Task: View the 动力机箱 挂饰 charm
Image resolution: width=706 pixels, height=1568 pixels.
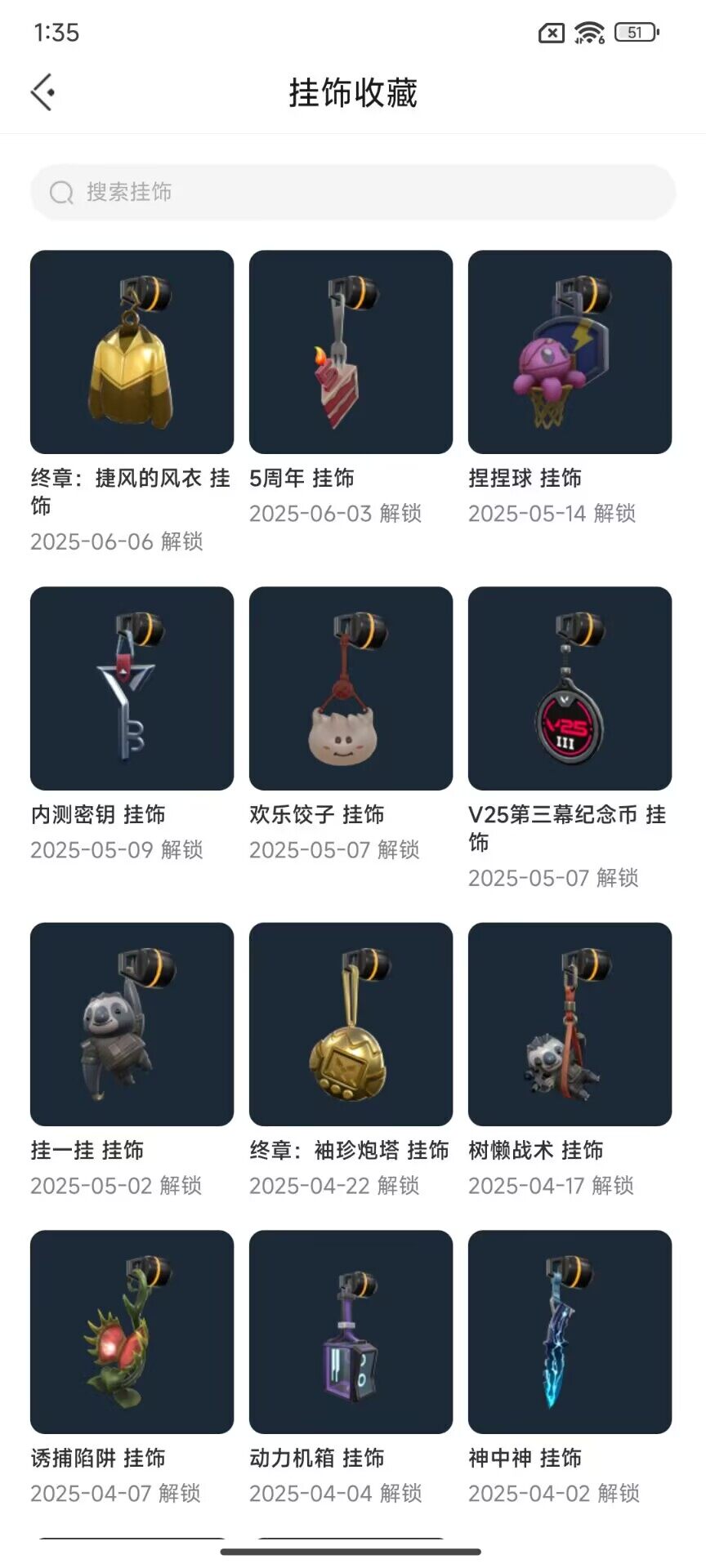Action: (351, 1332)
